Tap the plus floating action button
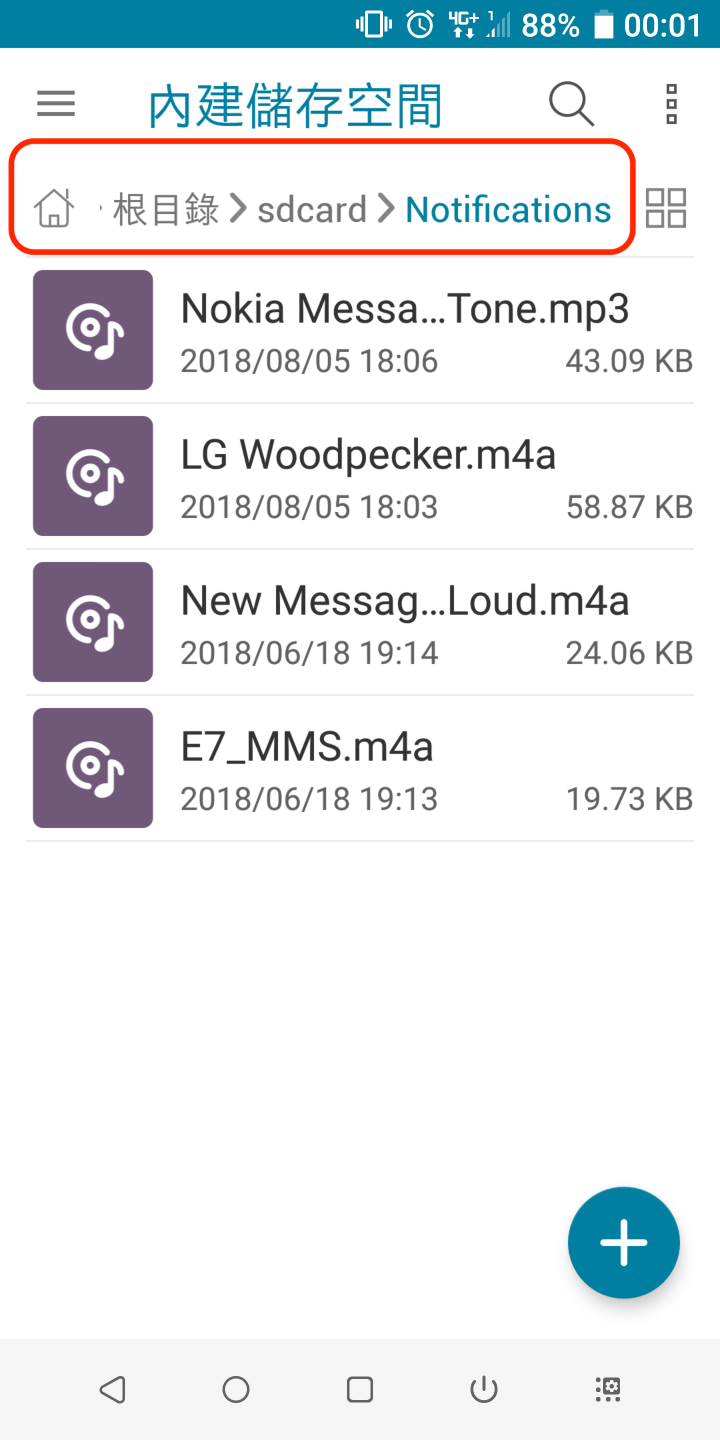This screenshot has height=1440, width=720. (624, 1242)
